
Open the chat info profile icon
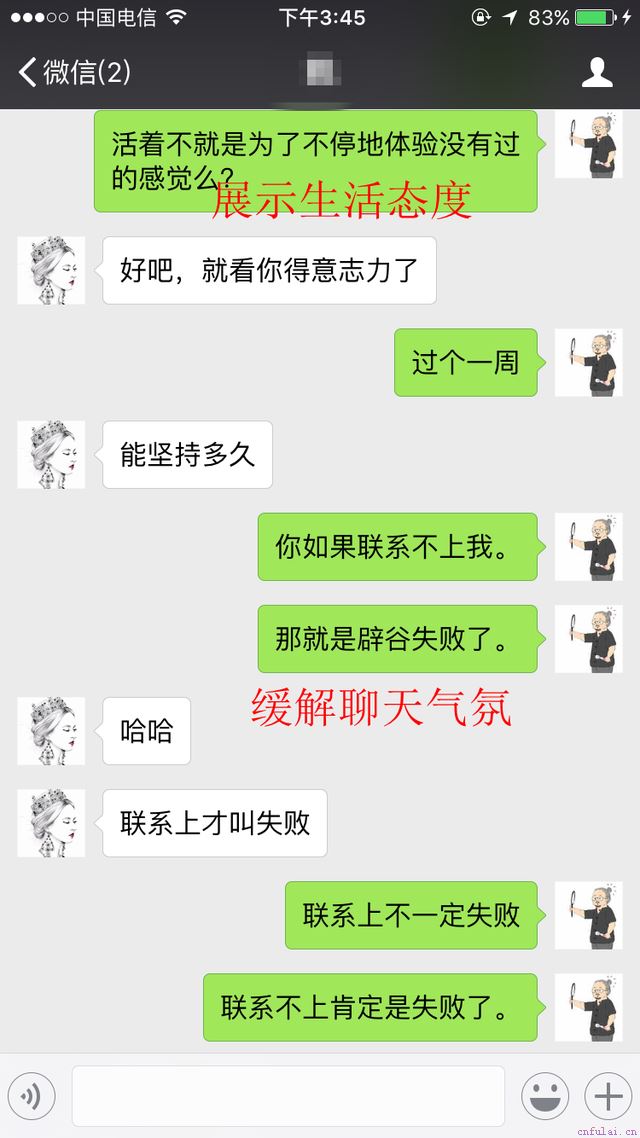597,72
